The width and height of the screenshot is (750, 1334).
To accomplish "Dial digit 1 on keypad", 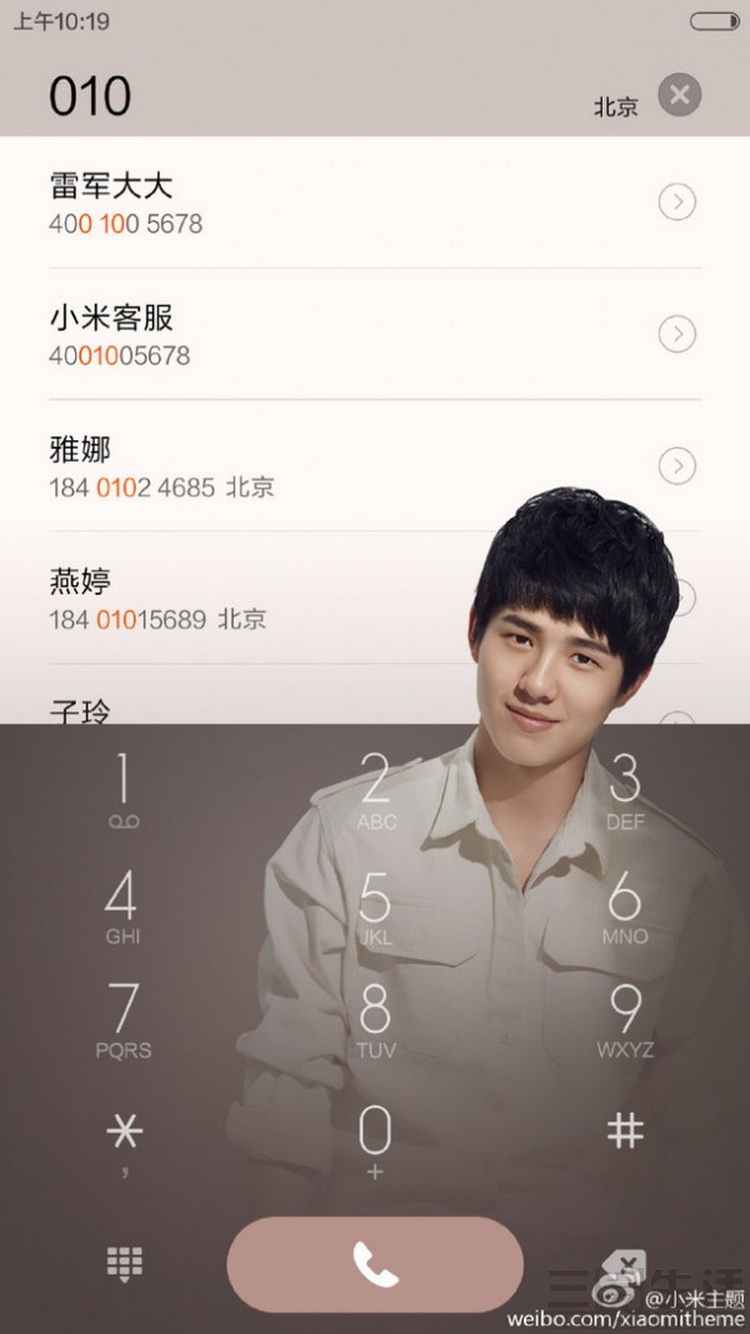I will (x=124, y=790).
